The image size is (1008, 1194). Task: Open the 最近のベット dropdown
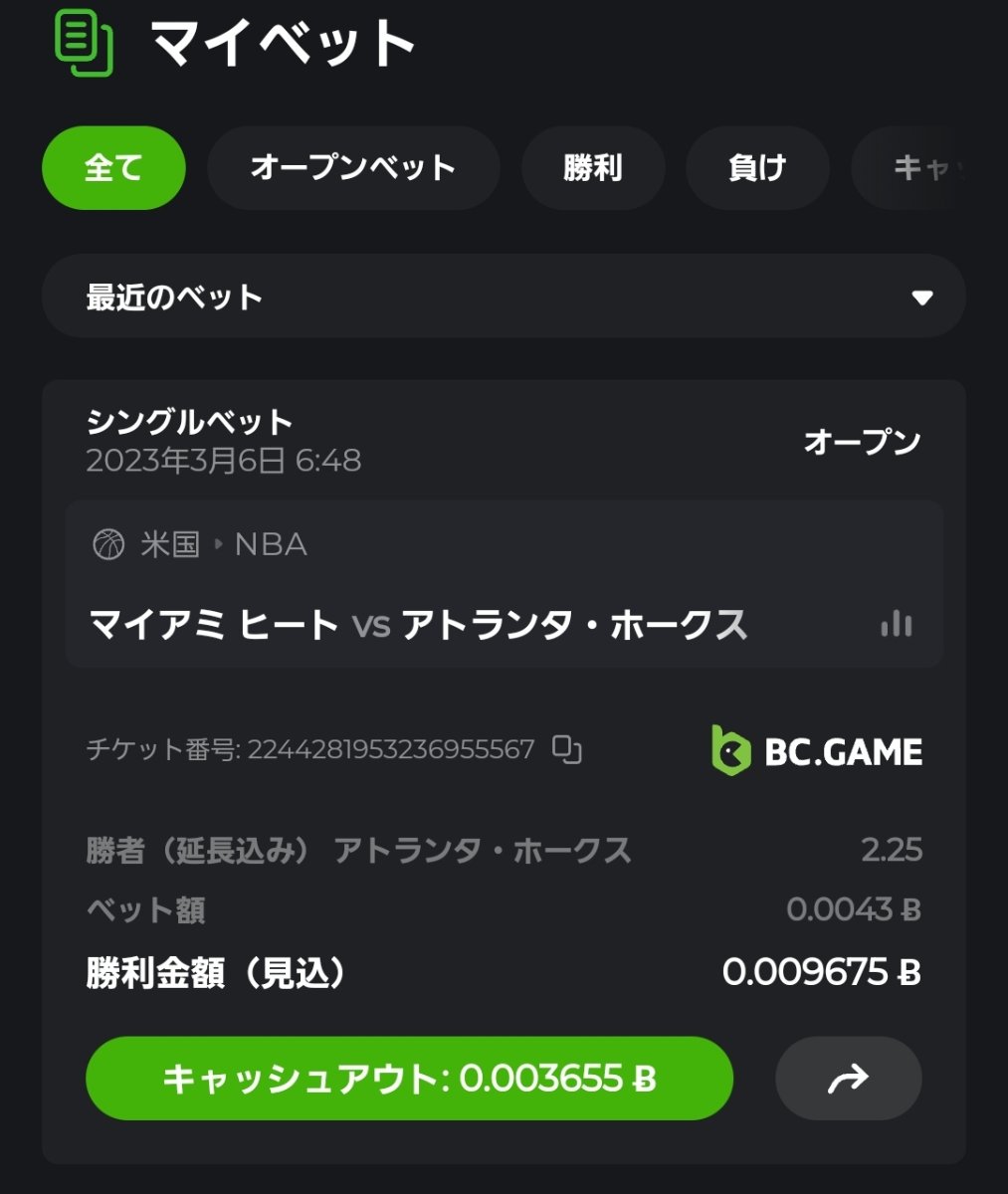(x=504, y=297)
